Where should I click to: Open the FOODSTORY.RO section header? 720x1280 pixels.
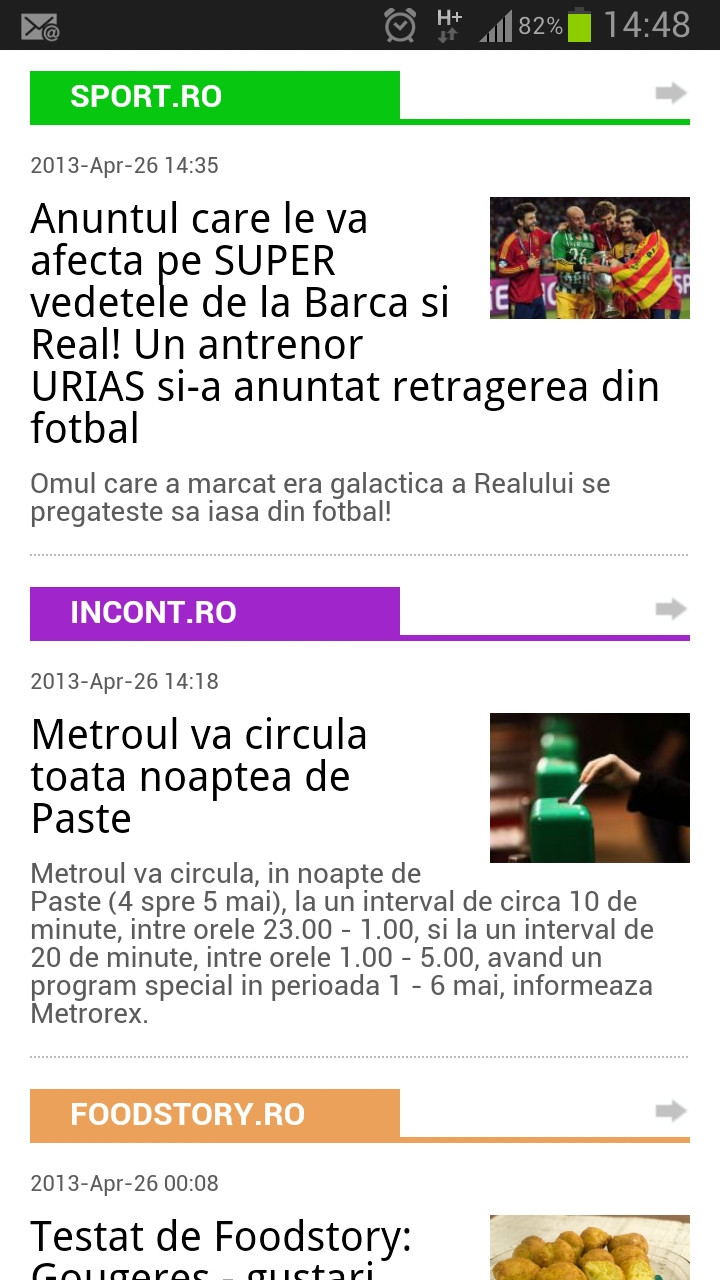[215, 1114]
